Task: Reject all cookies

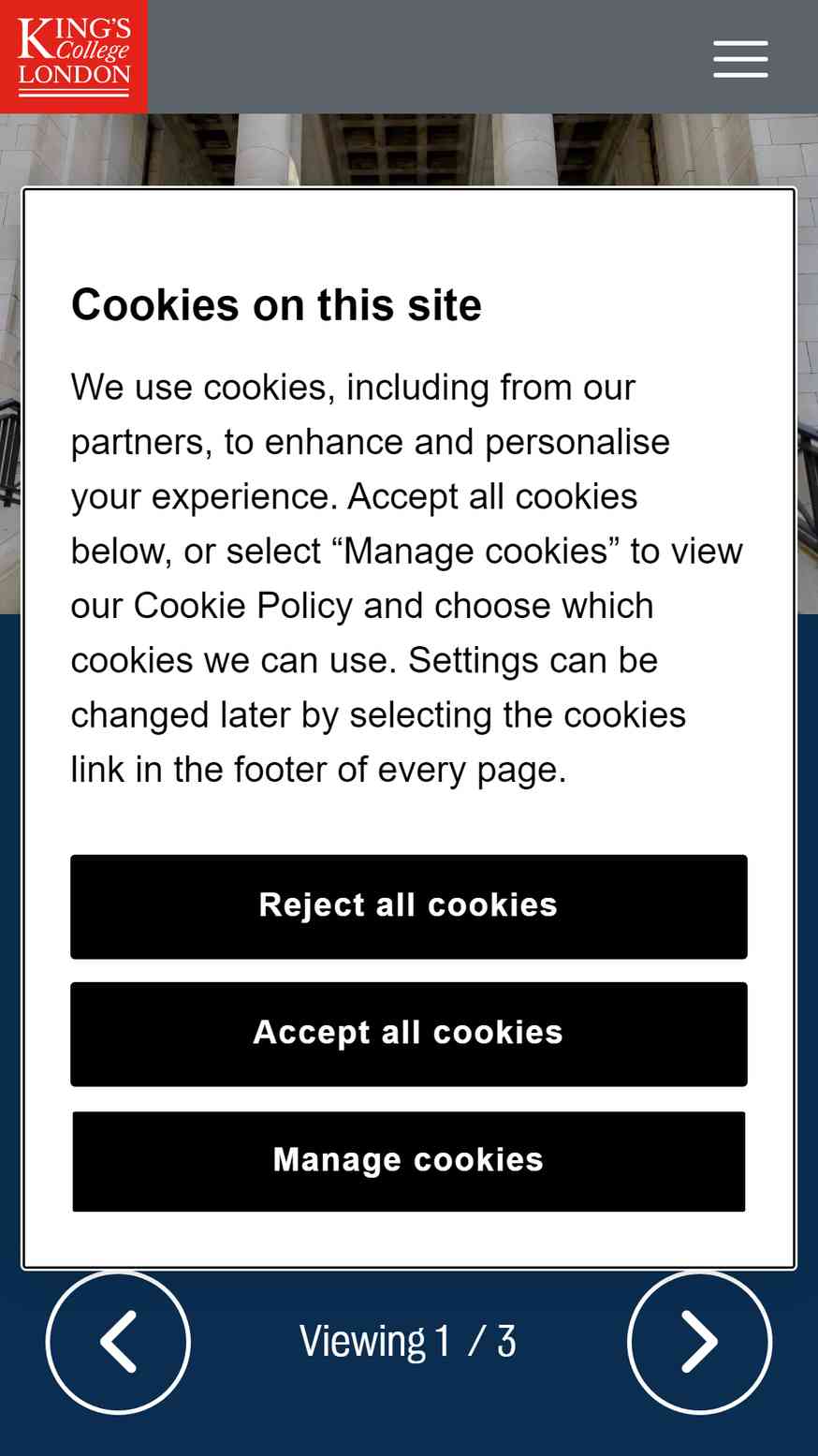Action: [409, 906]
